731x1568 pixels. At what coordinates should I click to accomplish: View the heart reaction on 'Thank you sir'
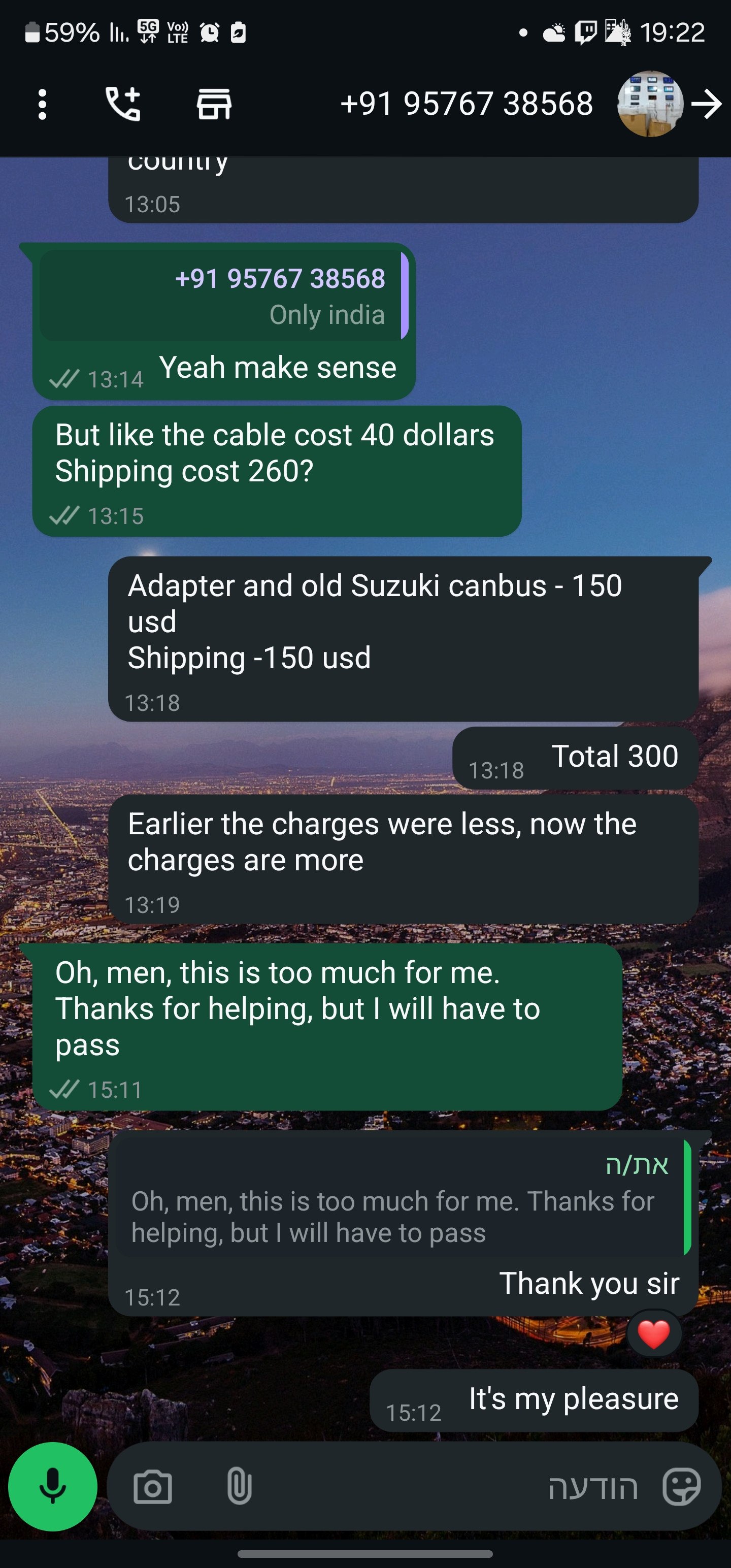[x=654, y=1334]
